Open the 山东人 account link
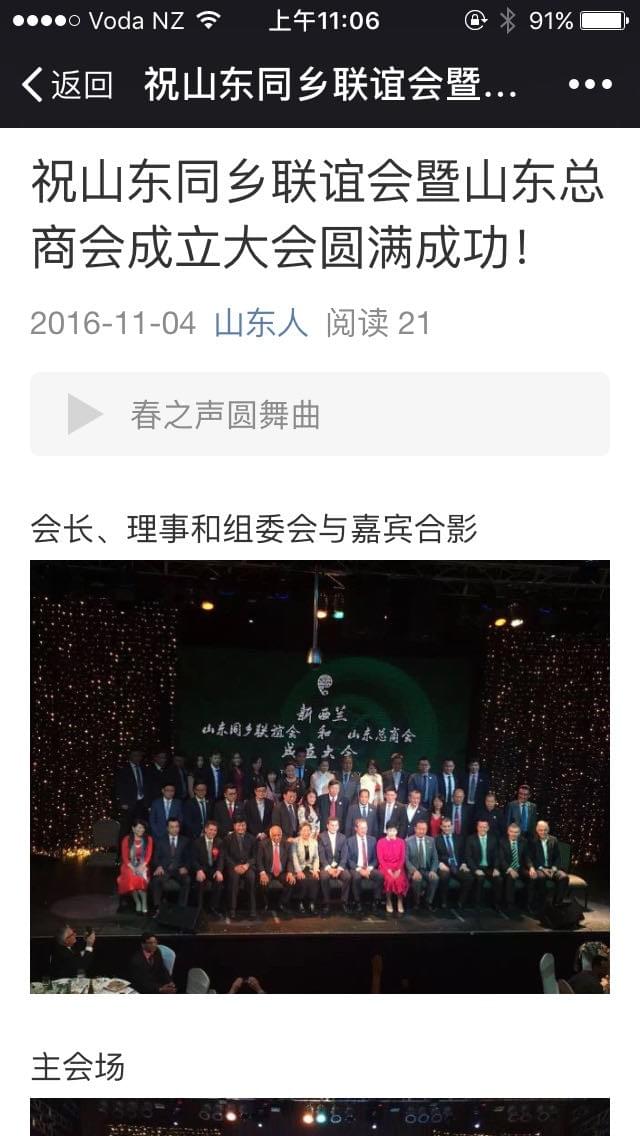 point(261,323)
